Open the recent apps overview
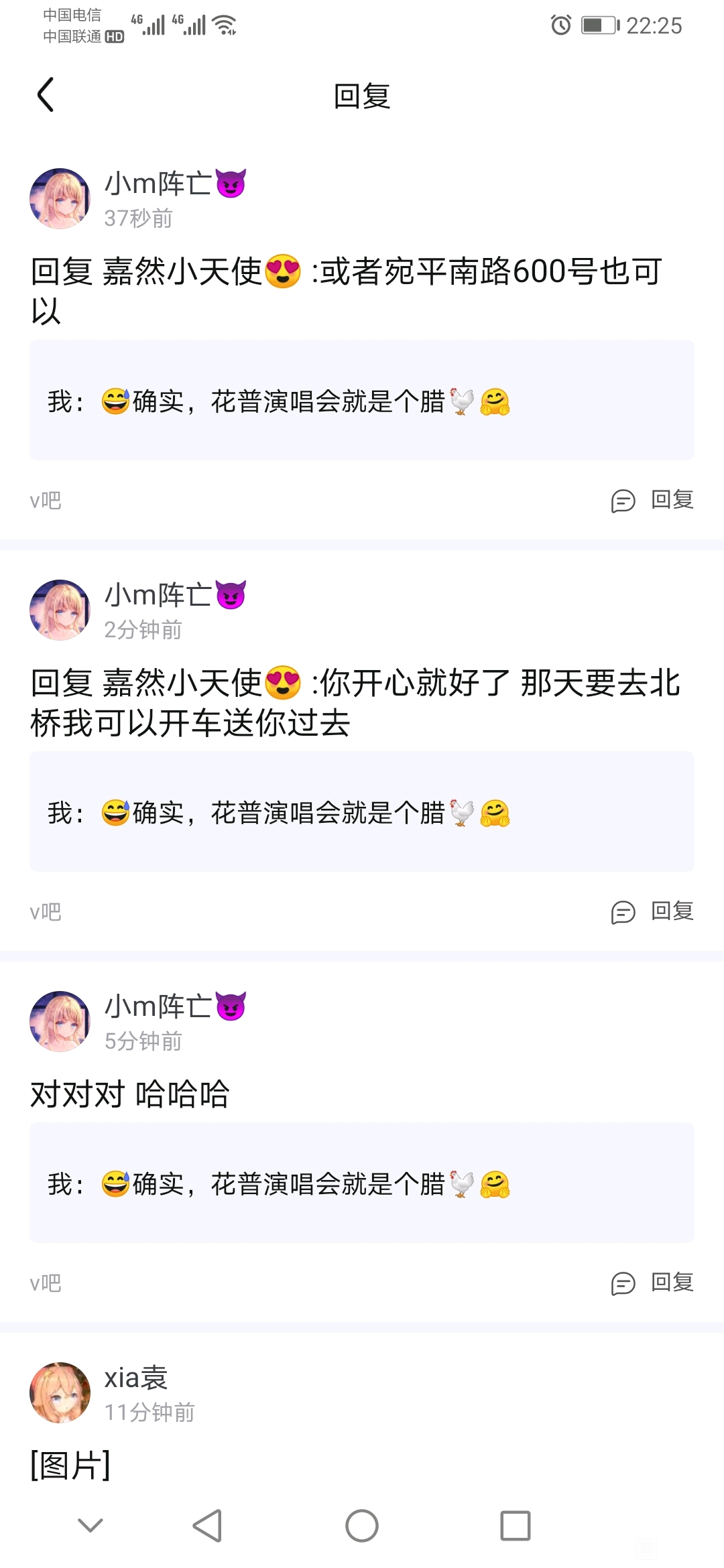This screenshot has width=724, height=1568. 516,1526
